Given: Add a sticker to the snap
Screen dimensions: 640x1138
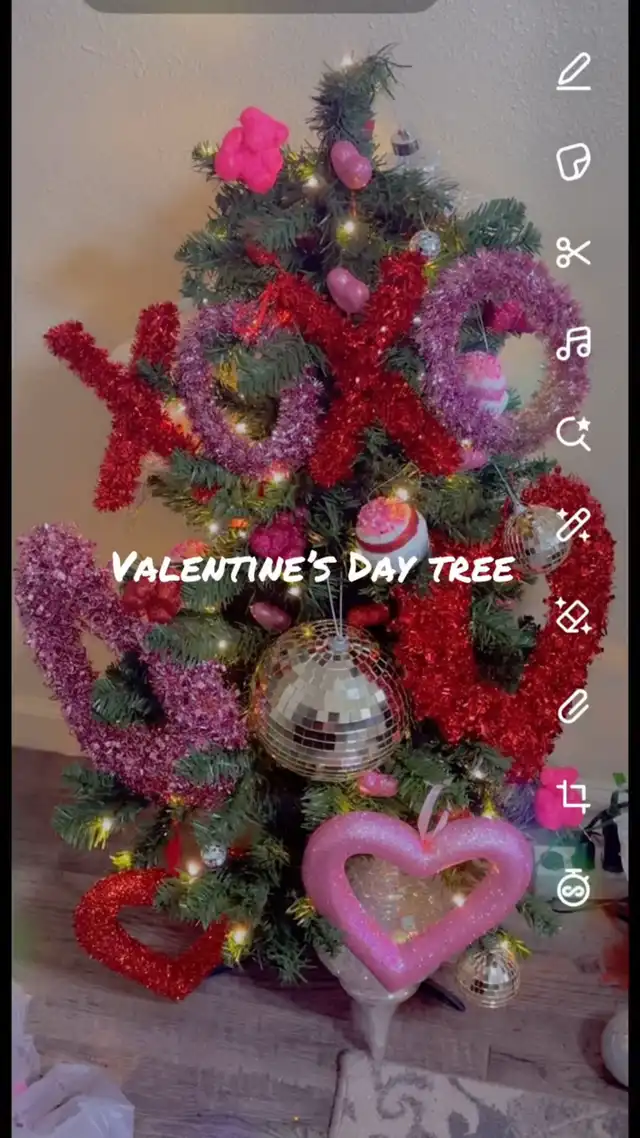Looking at the screenshot, I should [573, 161].
